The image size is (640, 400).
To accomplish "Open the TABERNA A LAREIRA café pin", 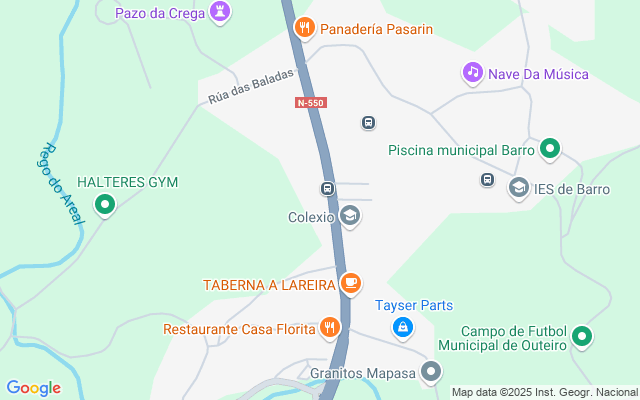I will pos(350,284).
